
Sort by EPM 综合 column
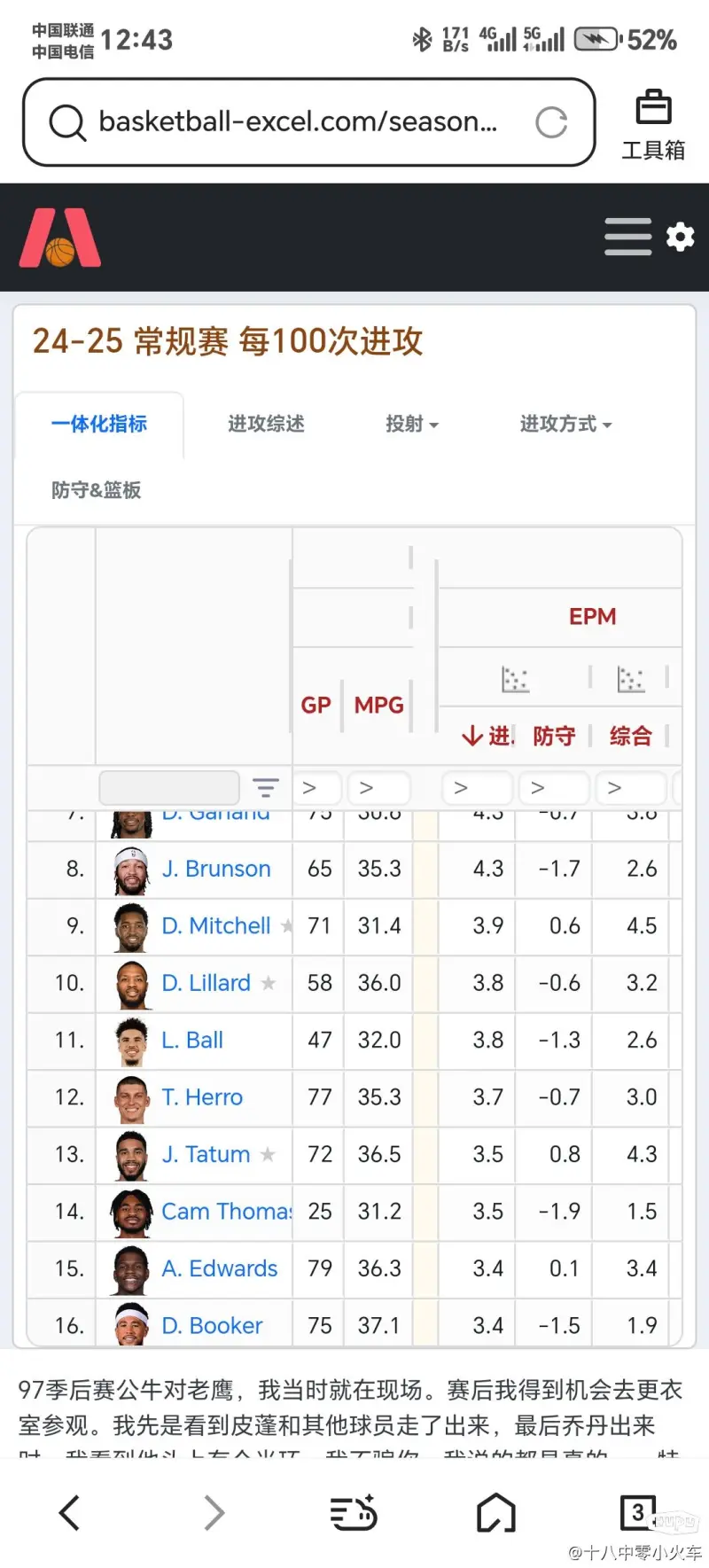(630, 736)
